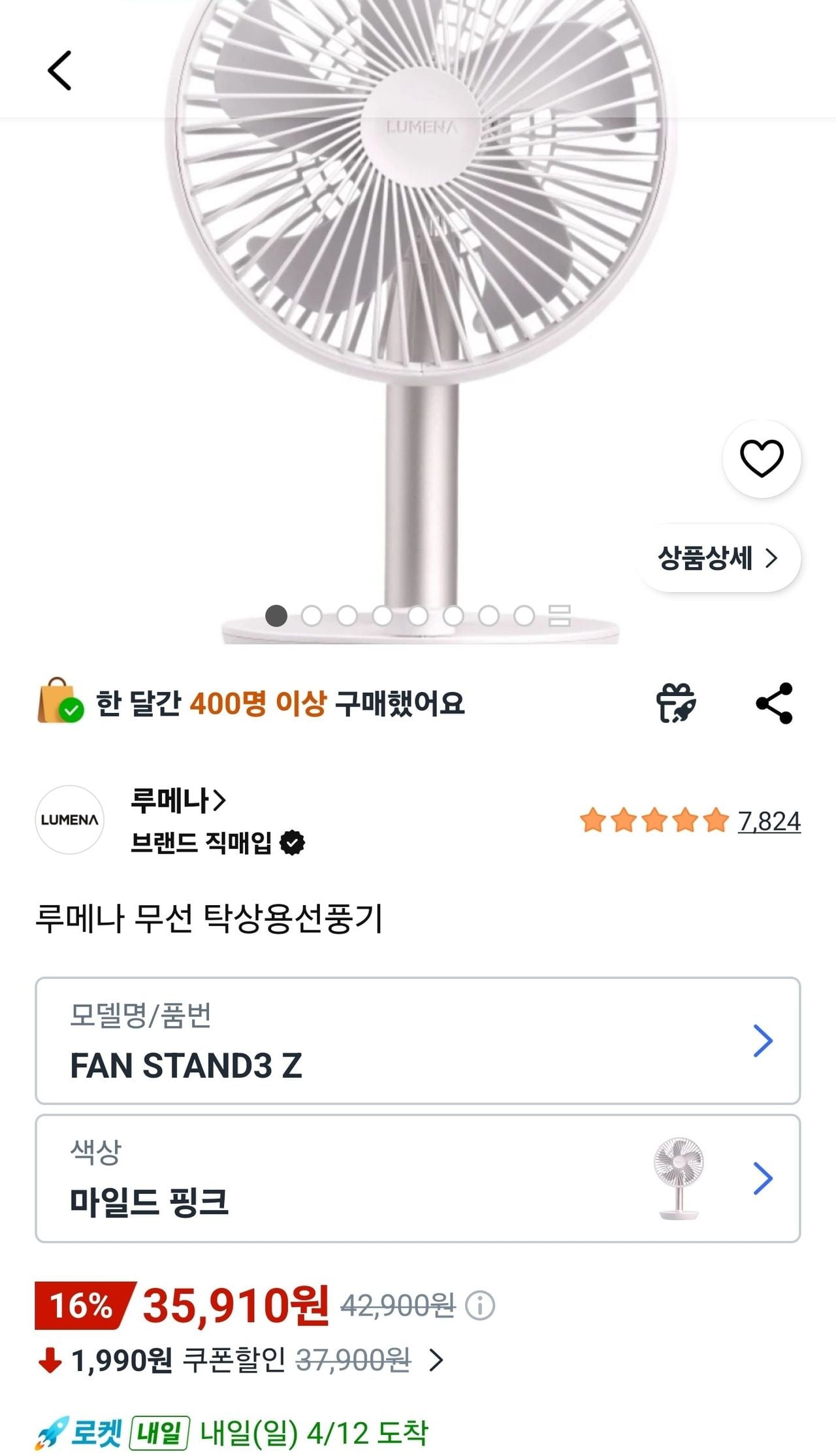Visit the 루메나 brand store
The height and width of the screenshot is (1456, 836).
tap(178, 800)
